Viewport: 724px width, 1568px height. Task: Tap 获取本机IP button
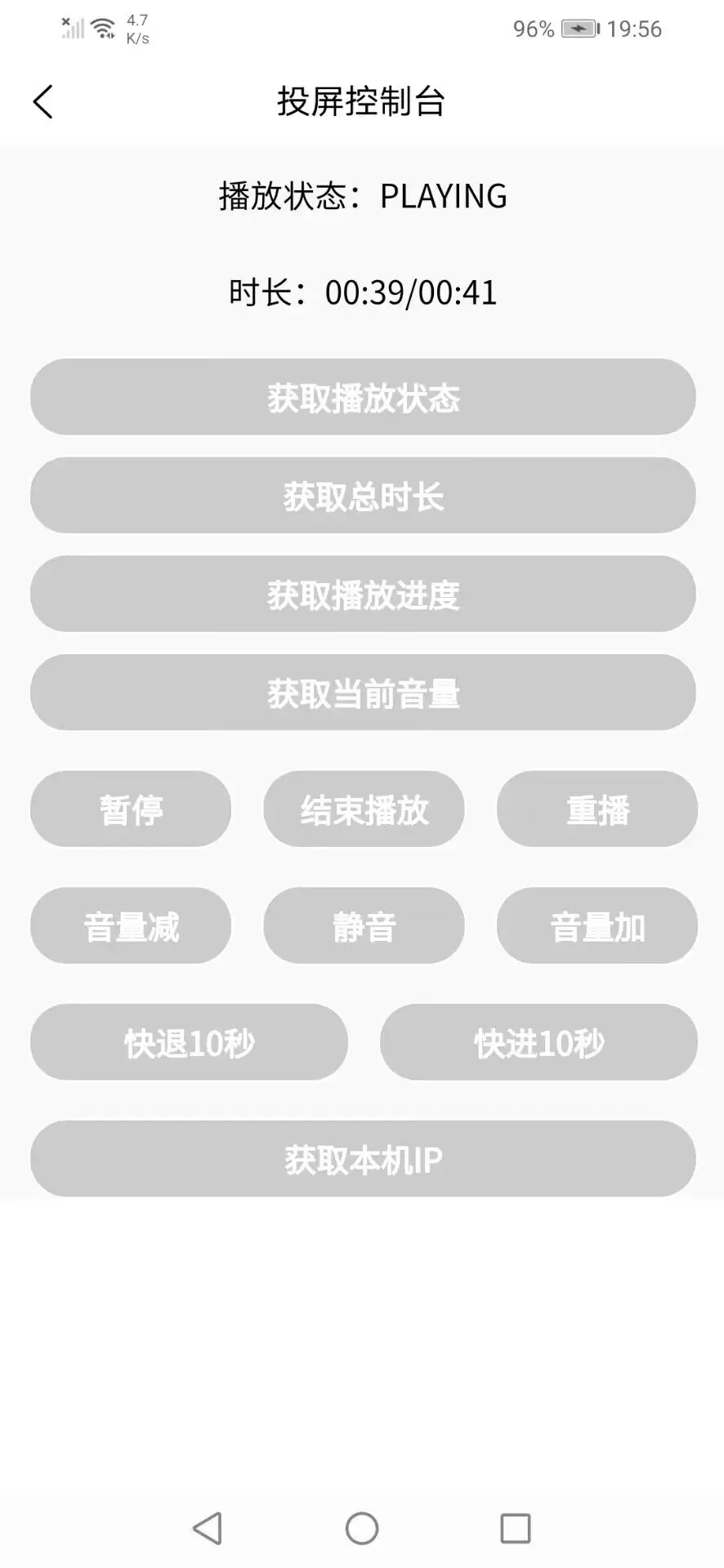pyautogui.click(x=363, y=1159)
